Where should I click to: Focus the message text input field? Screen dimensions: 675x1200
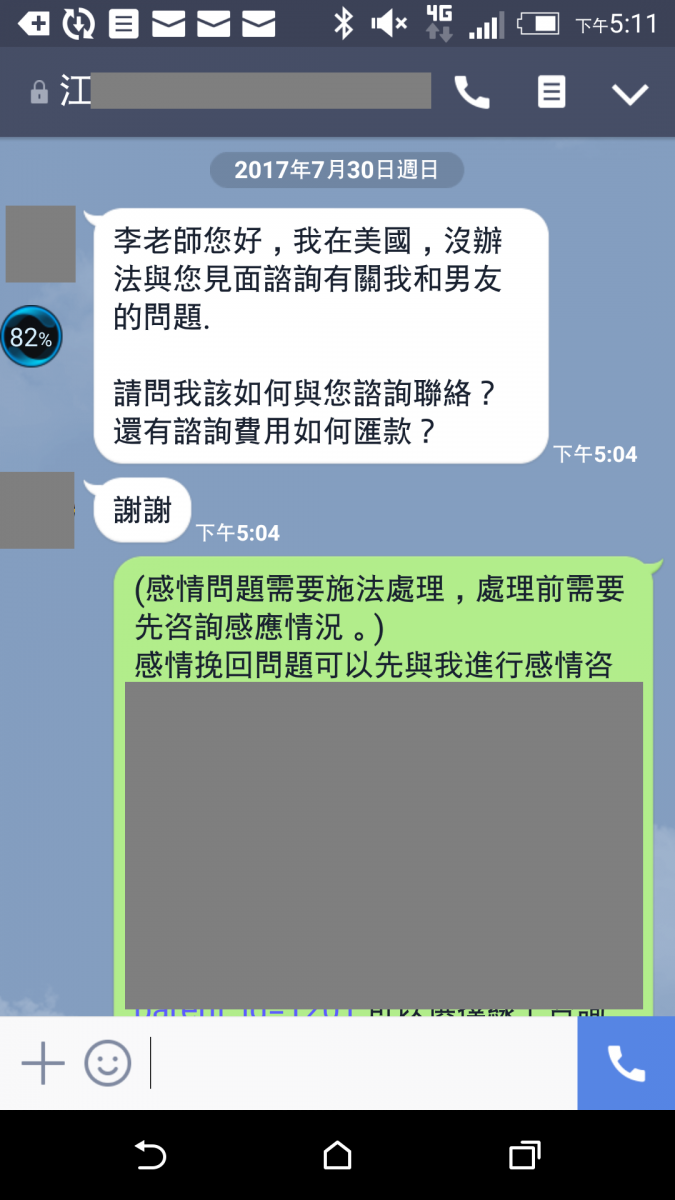(x=360, y=1063)
